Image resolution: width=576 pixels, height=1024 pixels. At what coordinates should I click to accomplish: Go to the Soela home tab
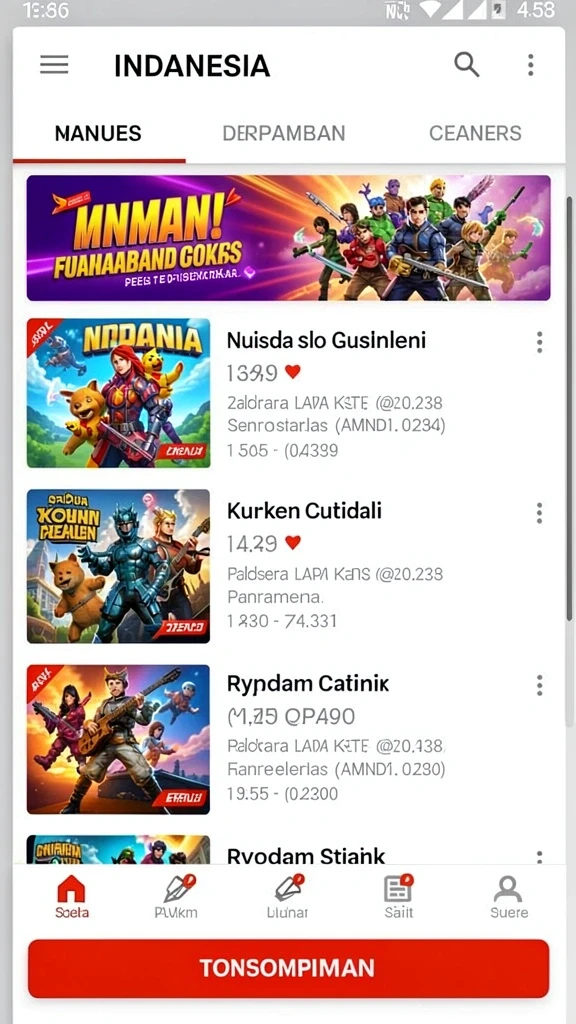tap(72, 897)
